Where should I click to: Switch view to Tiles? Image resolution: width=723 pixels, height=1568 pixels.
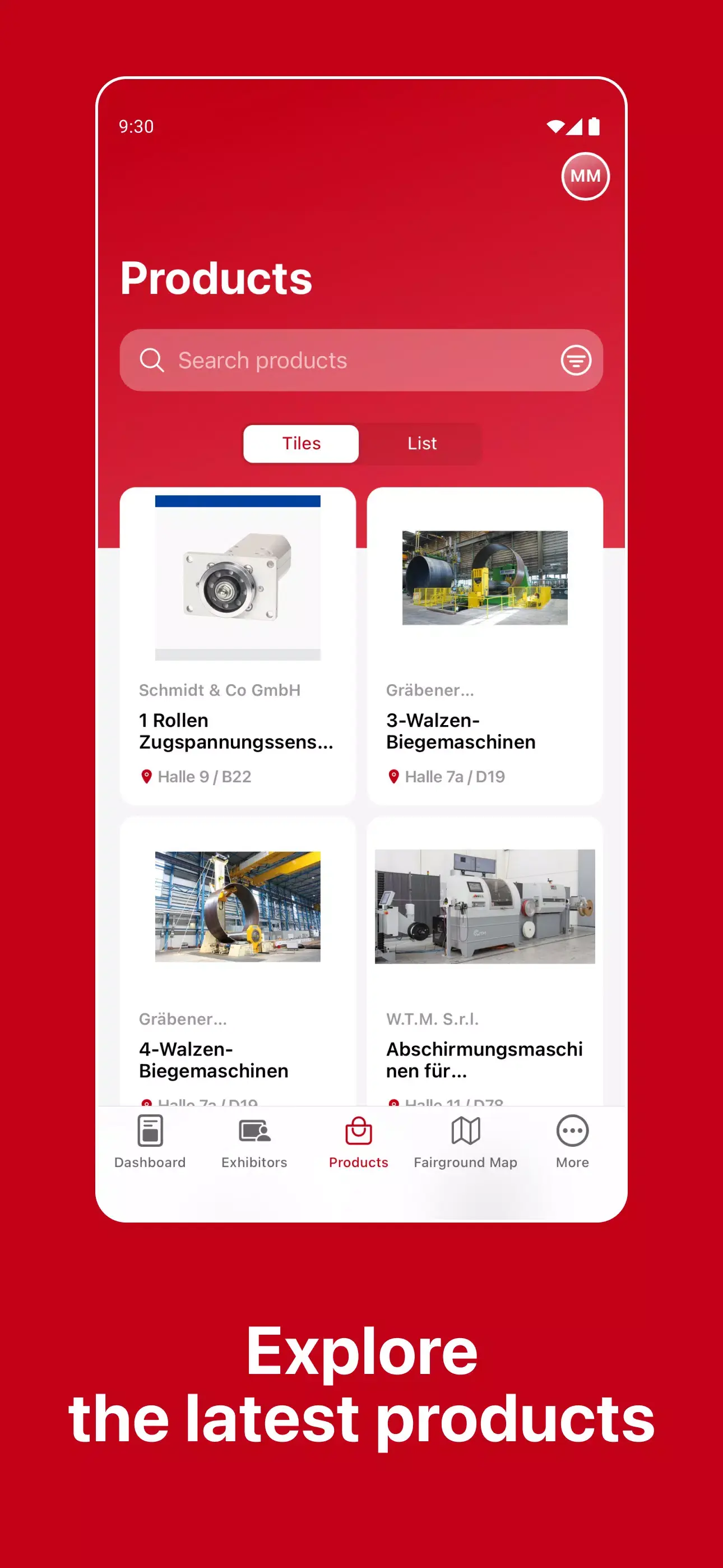click(x=300, y=443)
